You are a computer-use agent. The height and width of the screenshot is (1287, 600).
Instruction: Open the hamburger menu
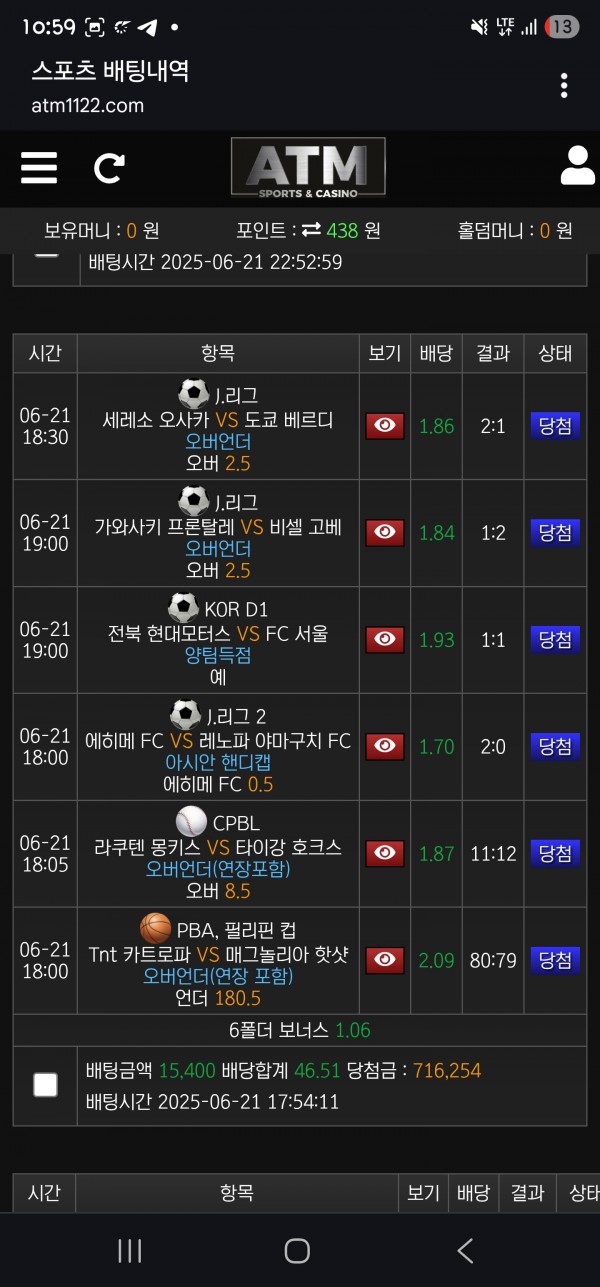click(x=39, y=167)
